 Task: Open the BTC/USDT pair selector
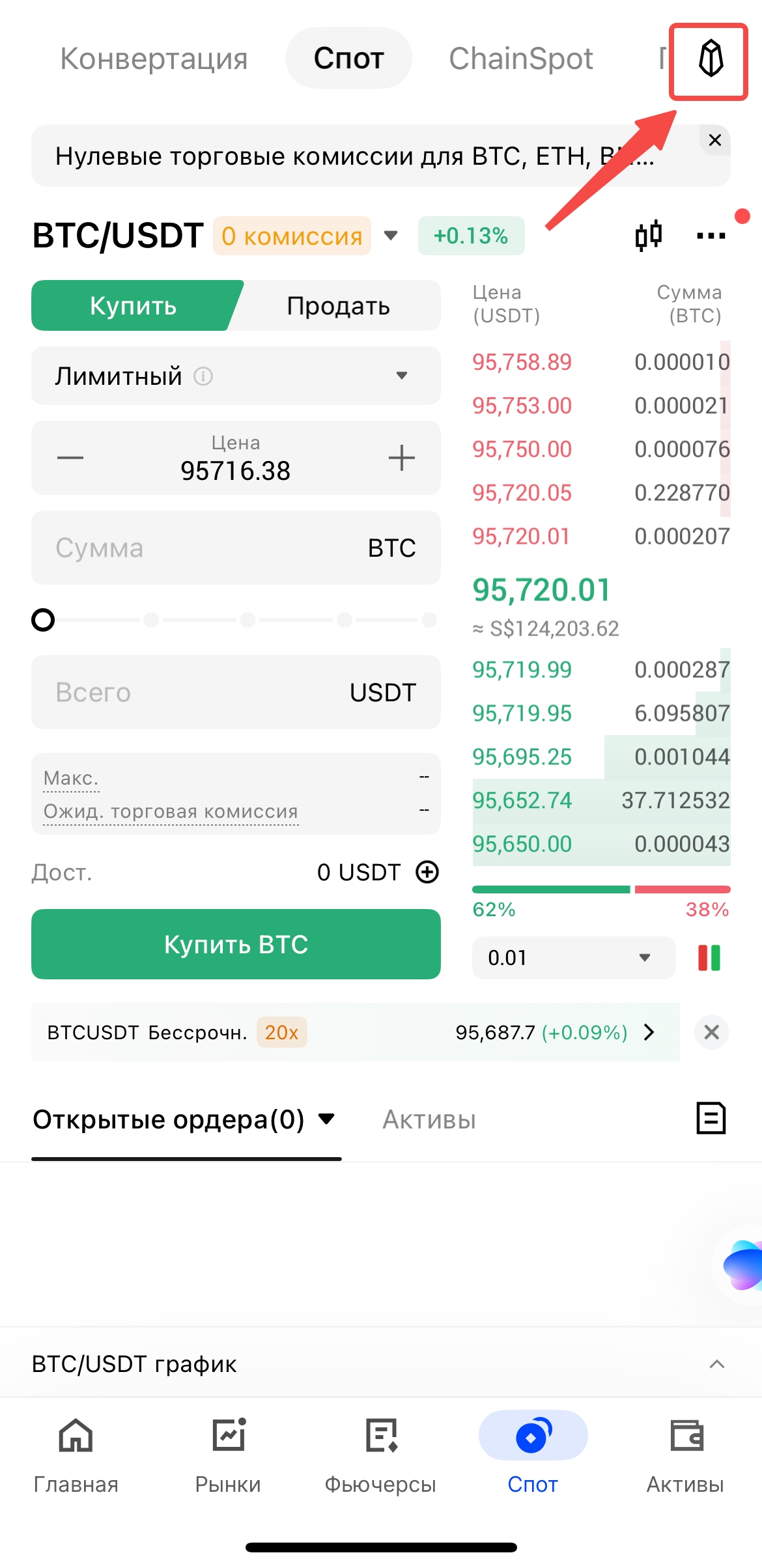point(389,236)
